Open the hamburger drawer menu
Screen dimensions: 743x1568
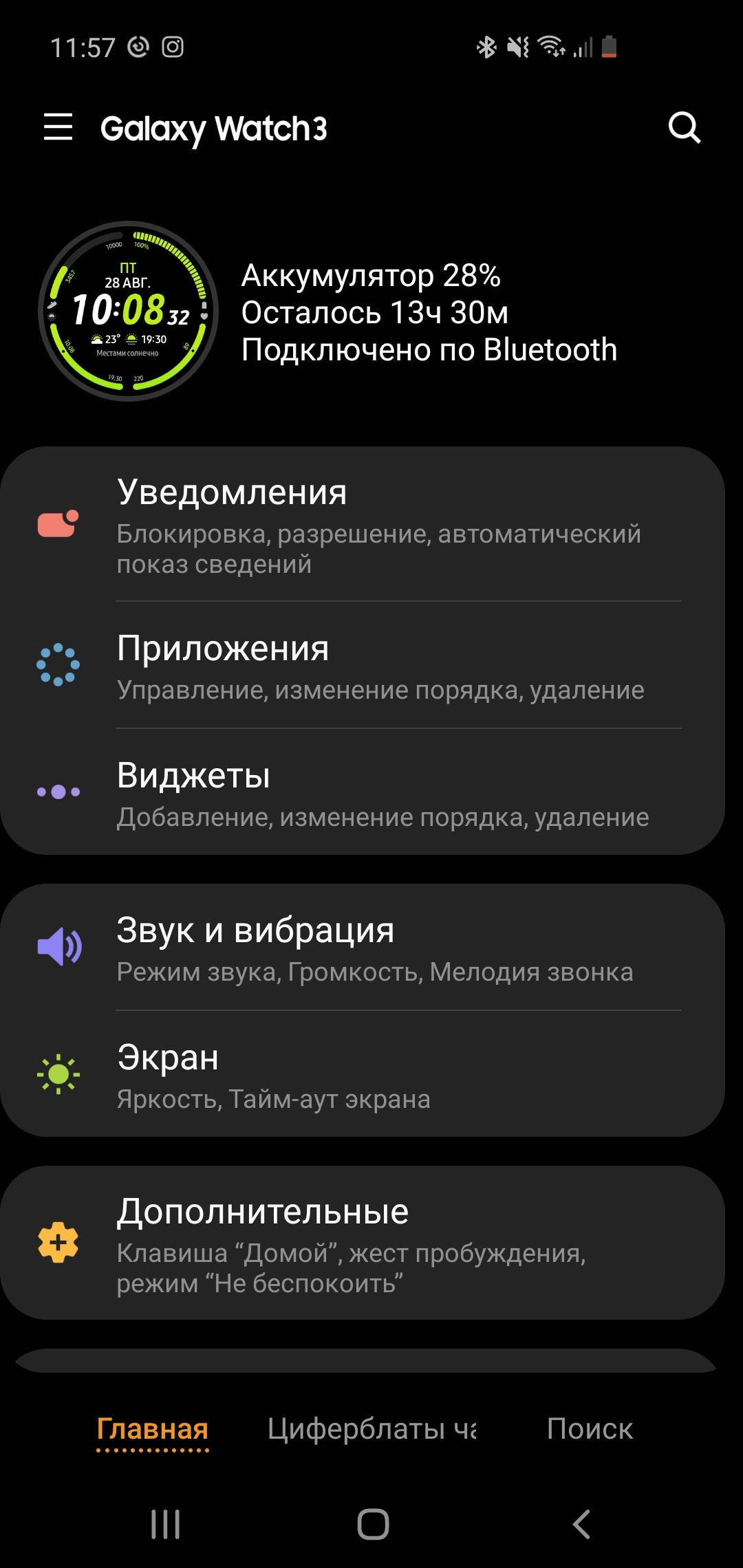coord(58,127)
